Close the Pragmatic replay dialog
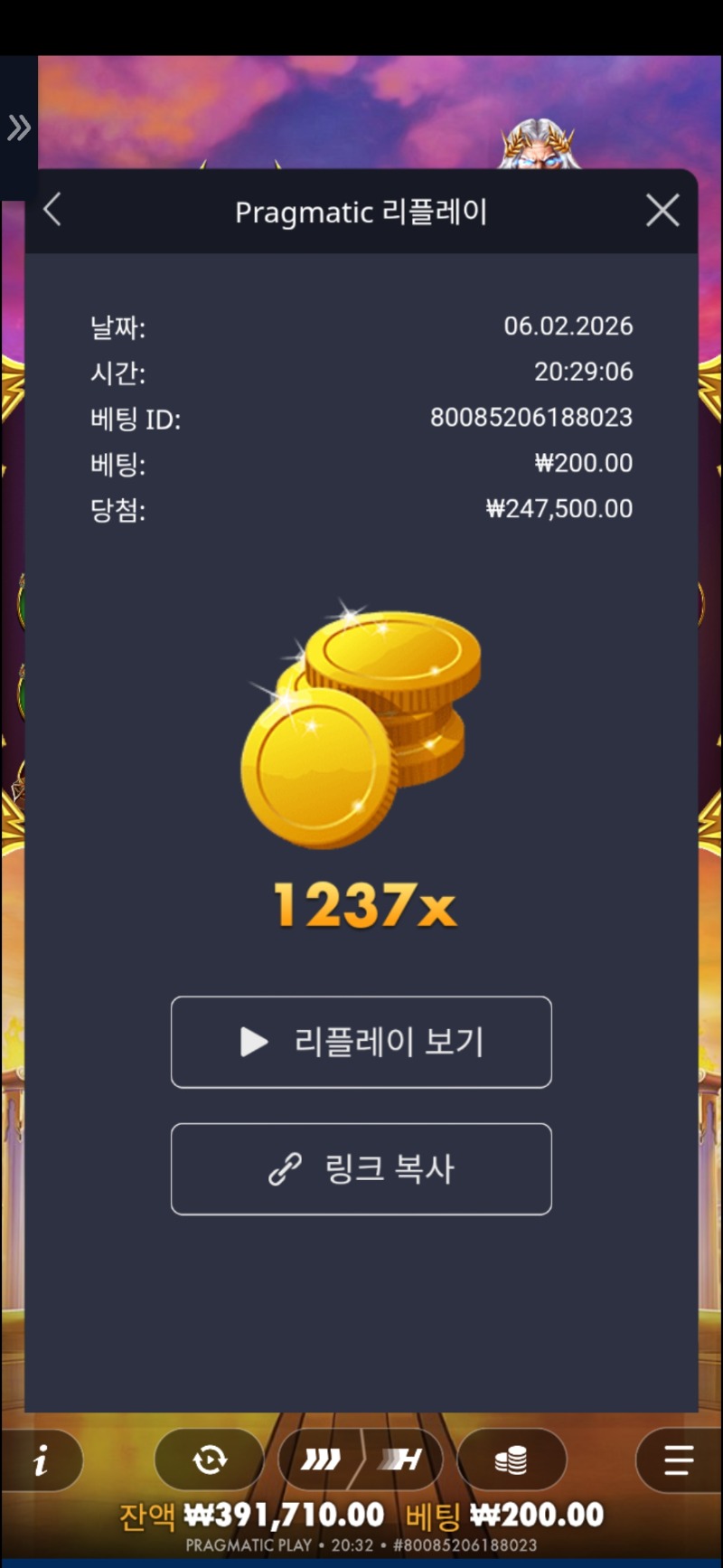Viewport: 723px width, 1568px height. pyautogui.click(x=662, y=211)
